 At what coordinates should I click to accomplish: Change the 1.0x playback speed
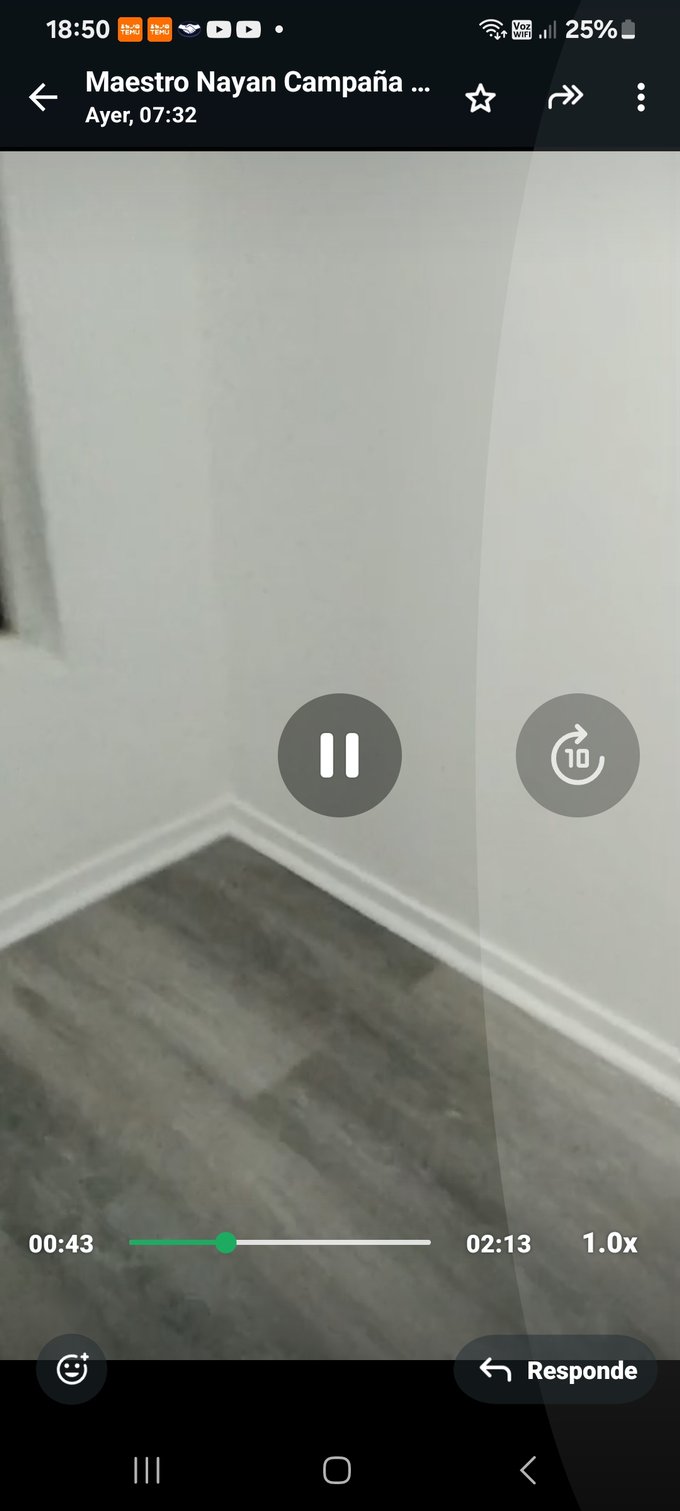(x=609, y=1243)
